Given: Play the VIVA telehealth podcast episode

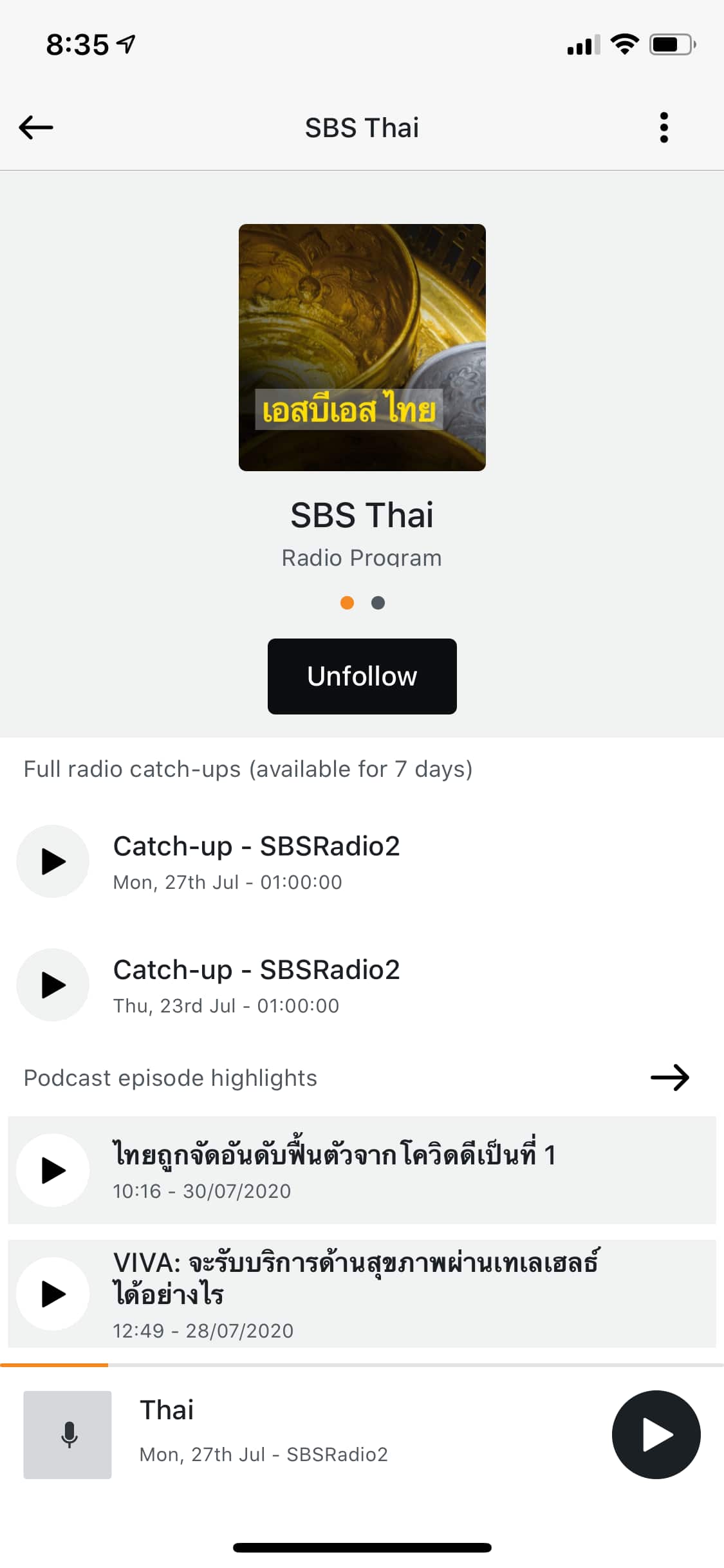Looking at the screenshot, I should (x=53, y=1293).
